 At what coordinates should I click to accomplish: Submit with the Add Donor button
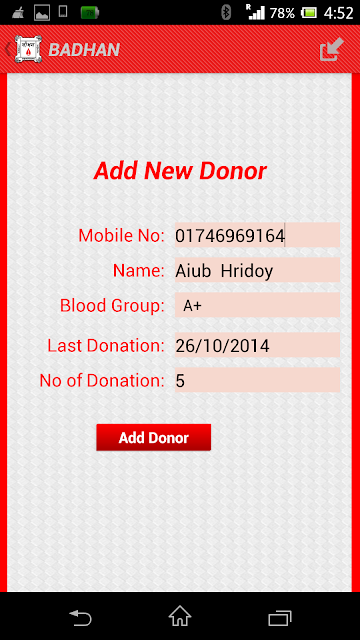153,438
